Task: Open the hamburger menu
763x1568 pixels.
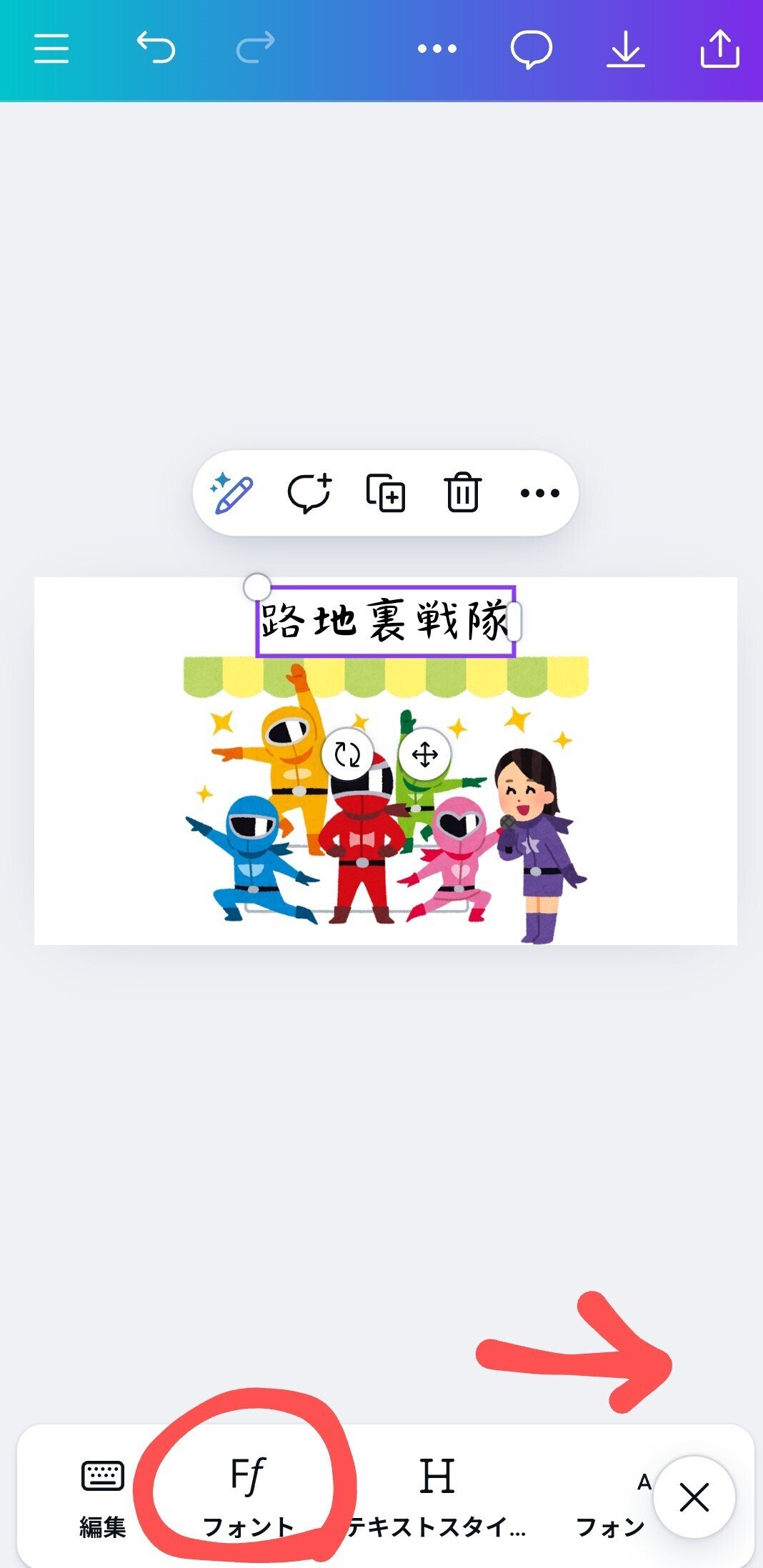Action: click(x=51, y=49)
